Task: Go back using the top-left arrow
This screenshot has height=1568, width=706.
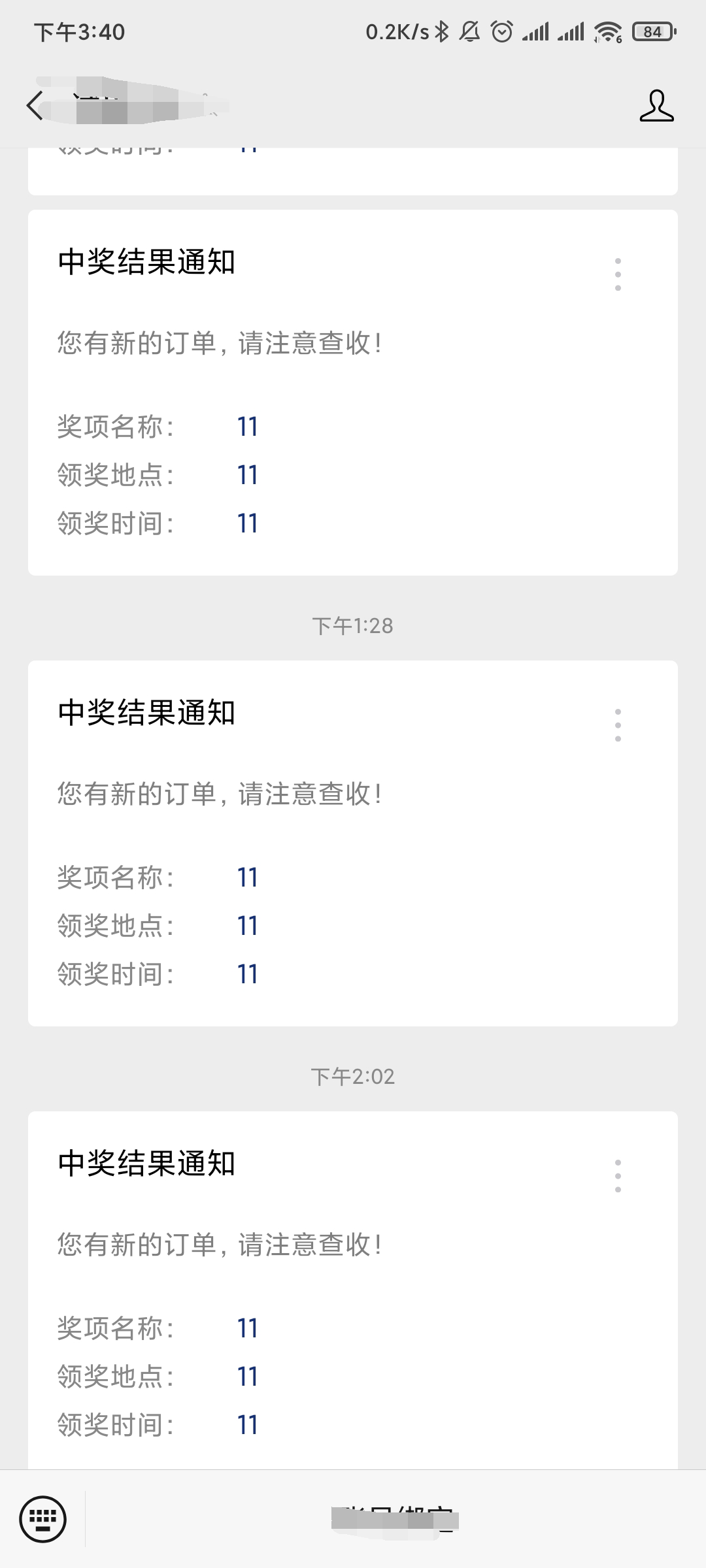Action: tap(35, 106)
